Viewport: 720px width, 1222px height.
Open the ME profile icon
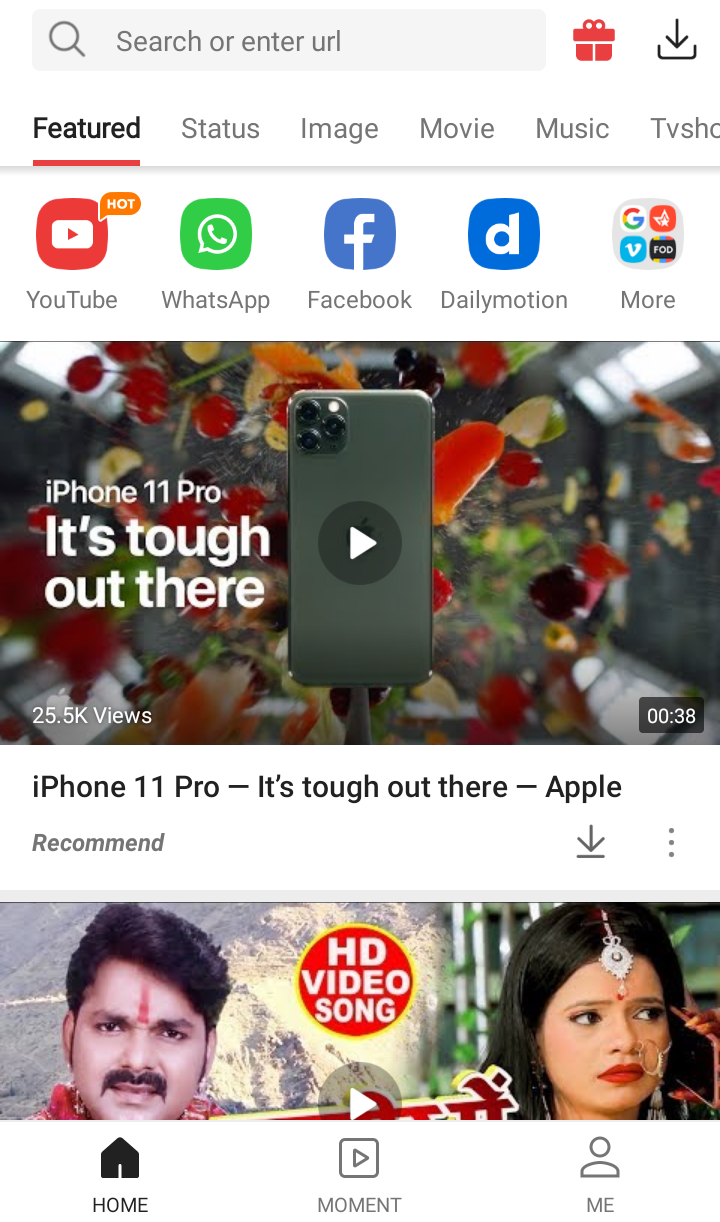pos(600,1172)
